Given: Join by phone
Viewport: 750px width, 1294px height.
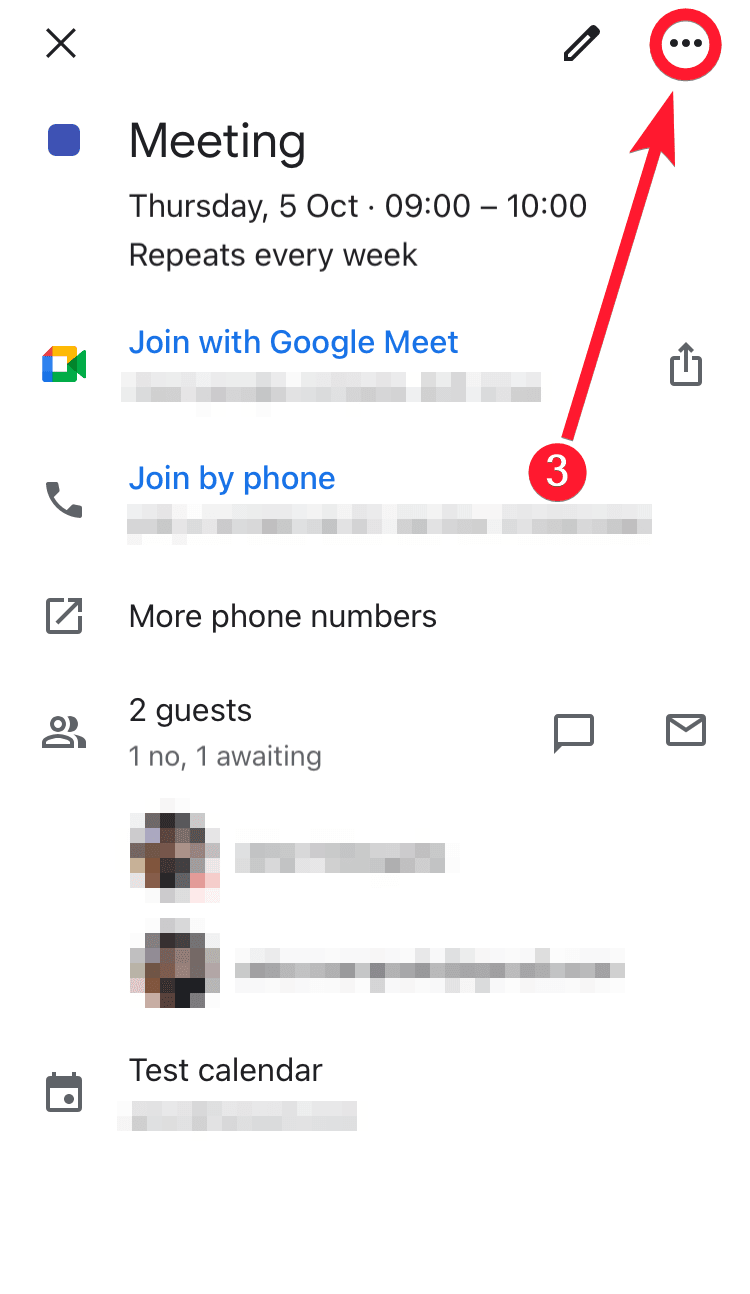Looking at the screenshot, I should click(x=232, y=478).
